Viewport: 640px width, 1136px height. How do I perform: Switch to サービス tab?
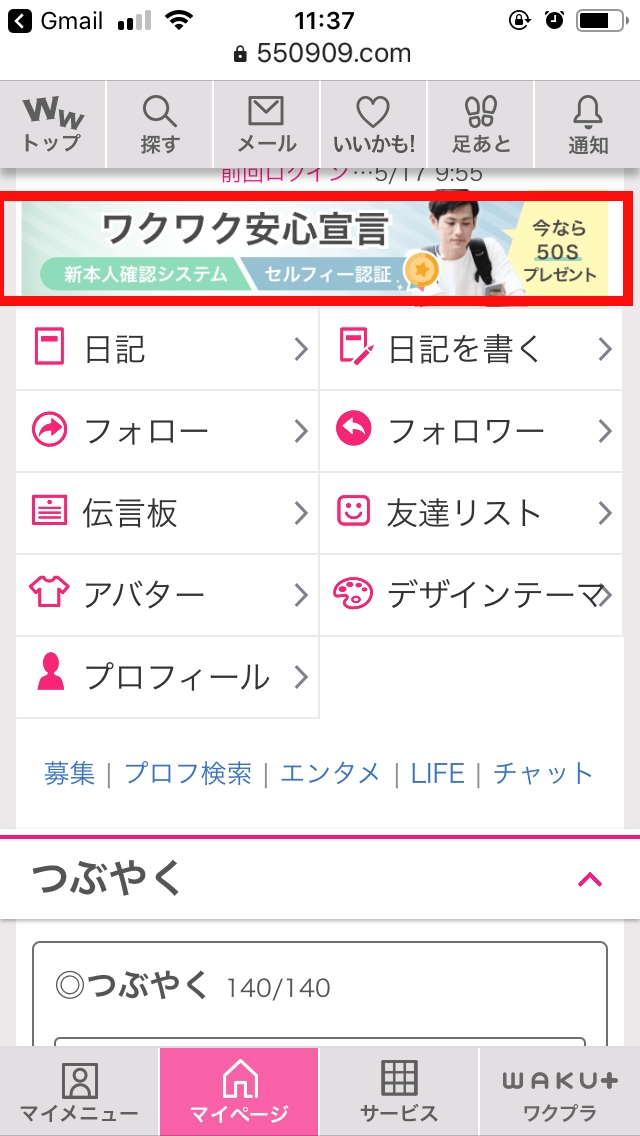pos(399,1092)
